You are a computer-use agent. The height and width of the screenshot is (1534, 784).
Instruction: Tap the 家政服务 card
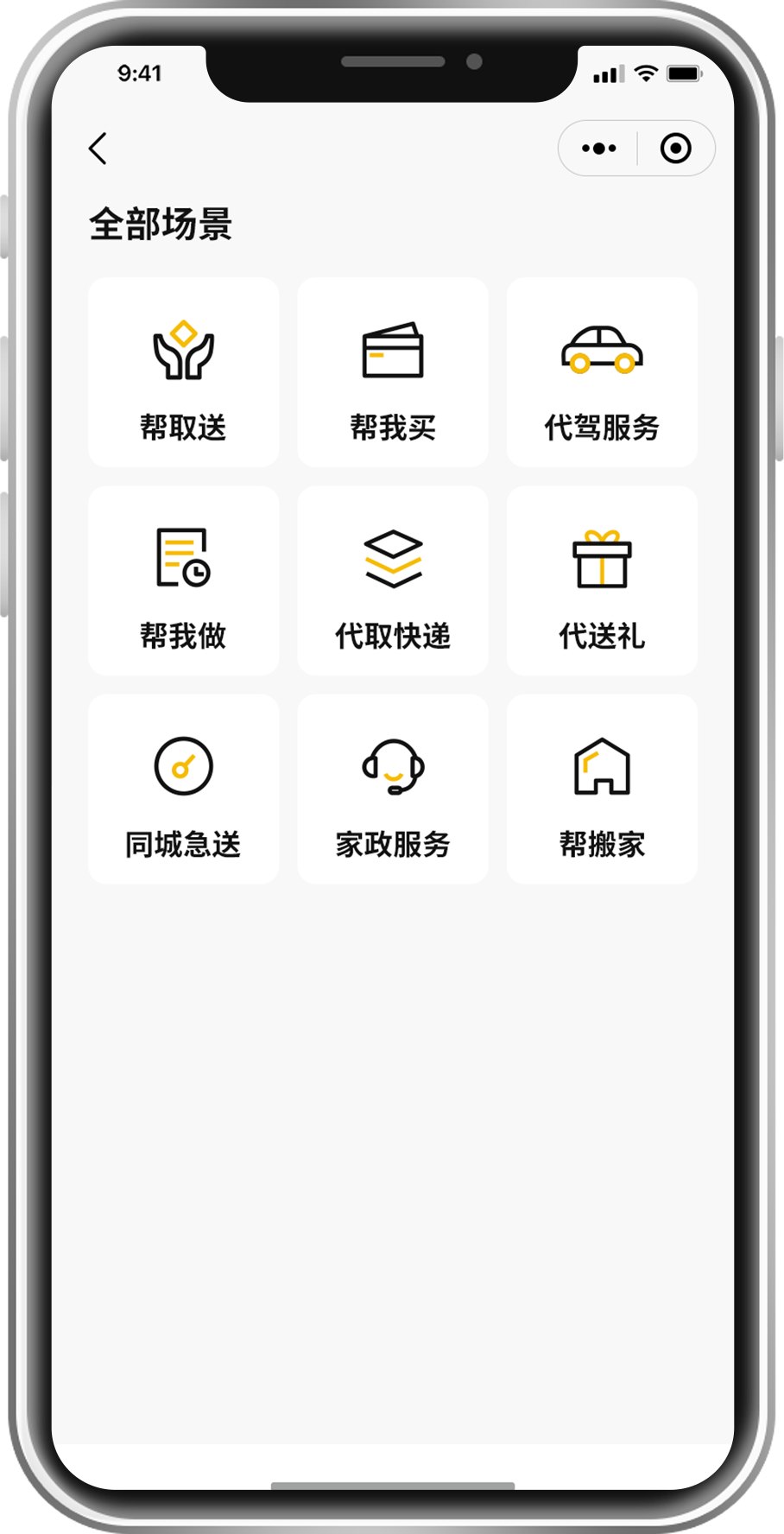pos(393,789)
